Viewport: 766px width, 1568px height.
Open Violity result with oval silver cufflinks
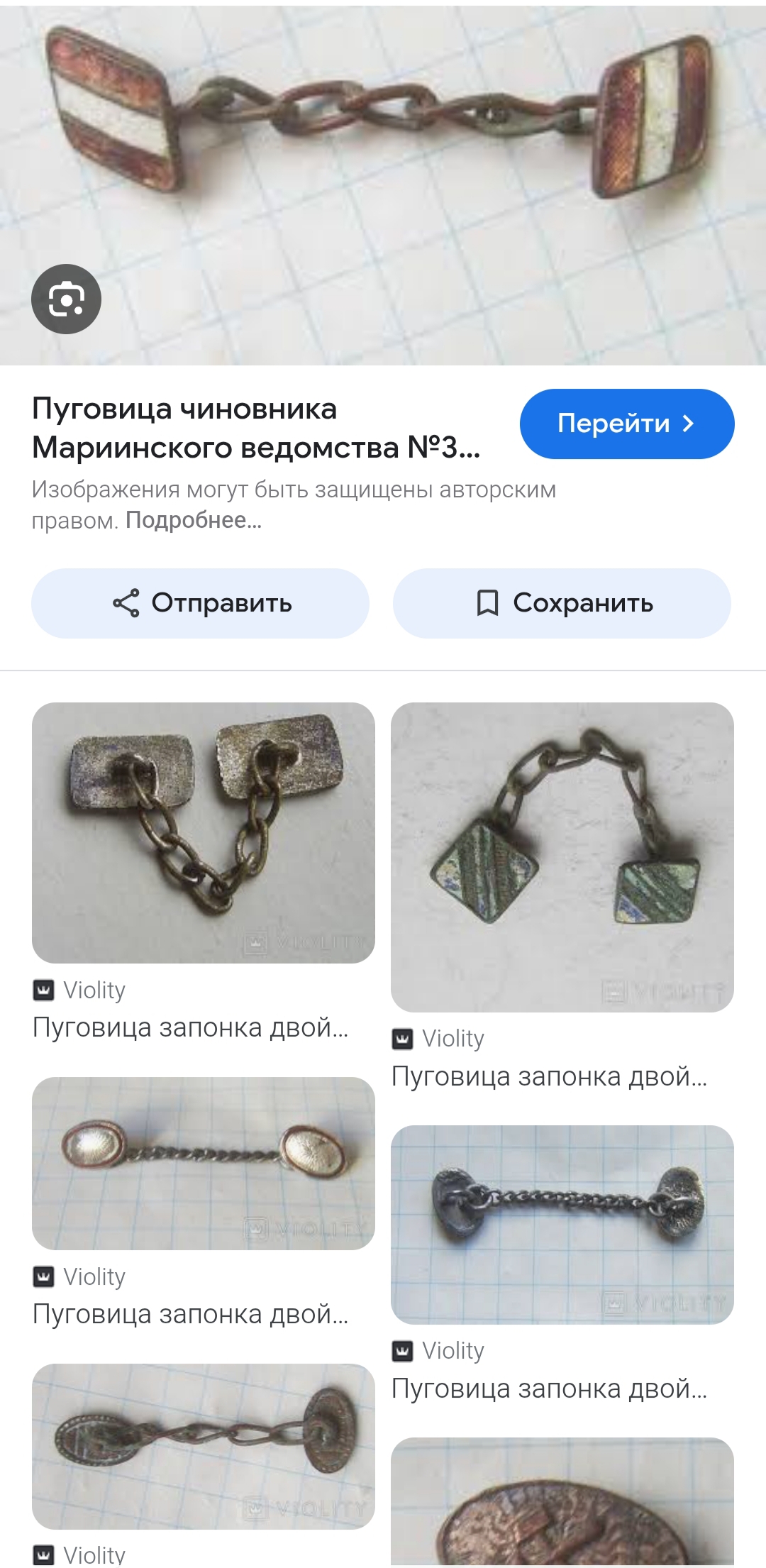[x=203, y=1163]
